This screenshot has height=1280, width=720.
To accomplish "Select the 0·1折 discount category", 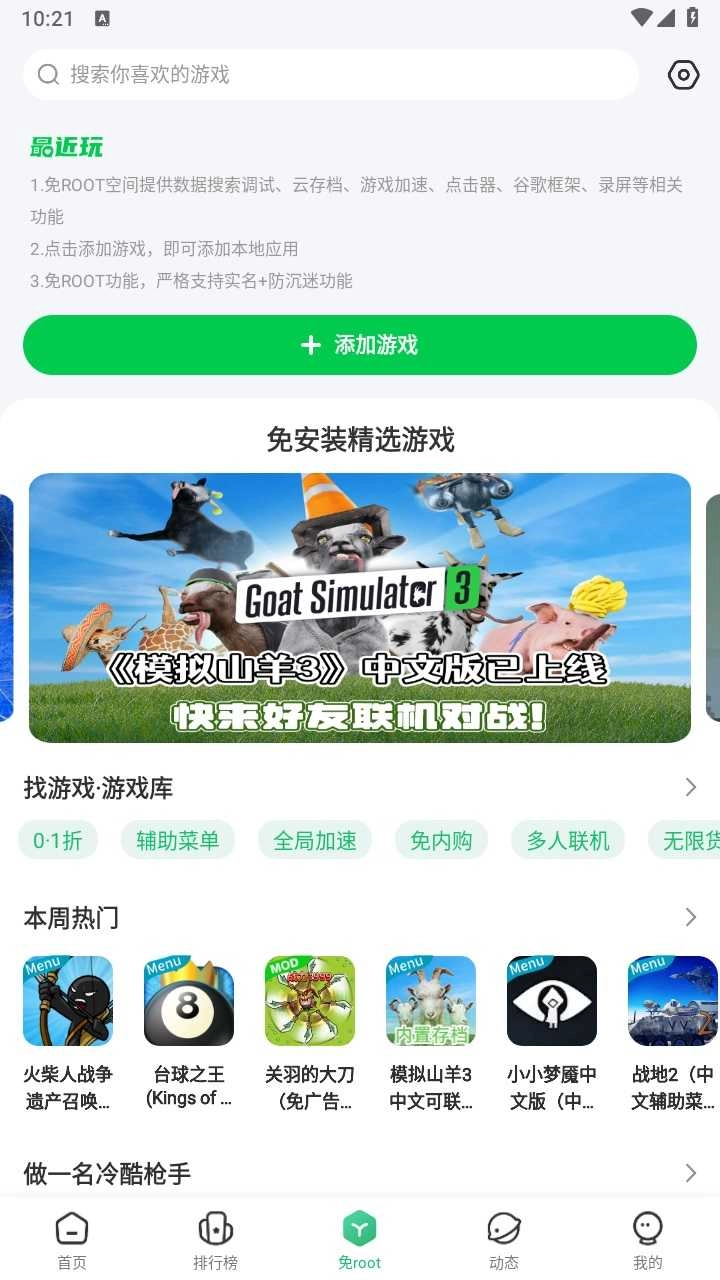I will point(57,840).
